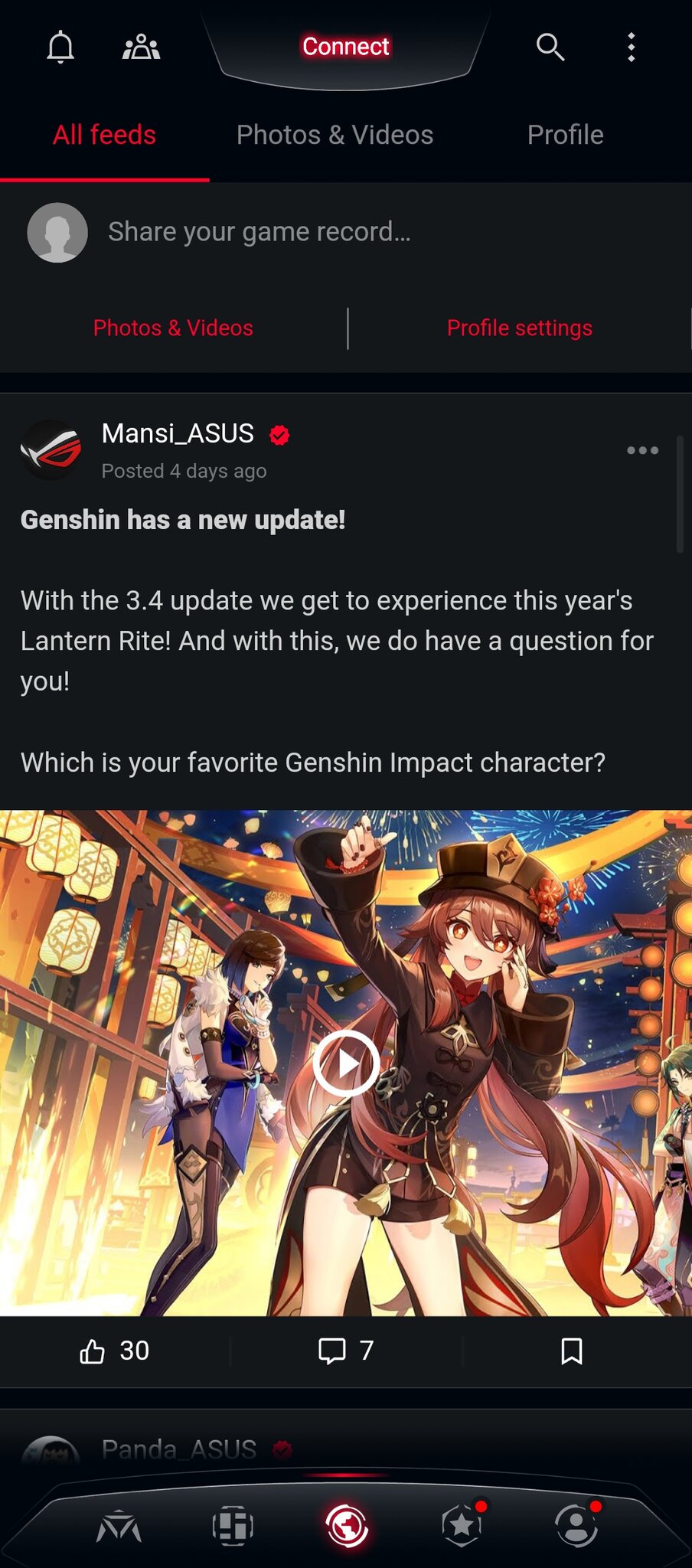Switch to the Photos & Videos tab
Screen dimensions: 692x1568
click(x=335, y=136)
